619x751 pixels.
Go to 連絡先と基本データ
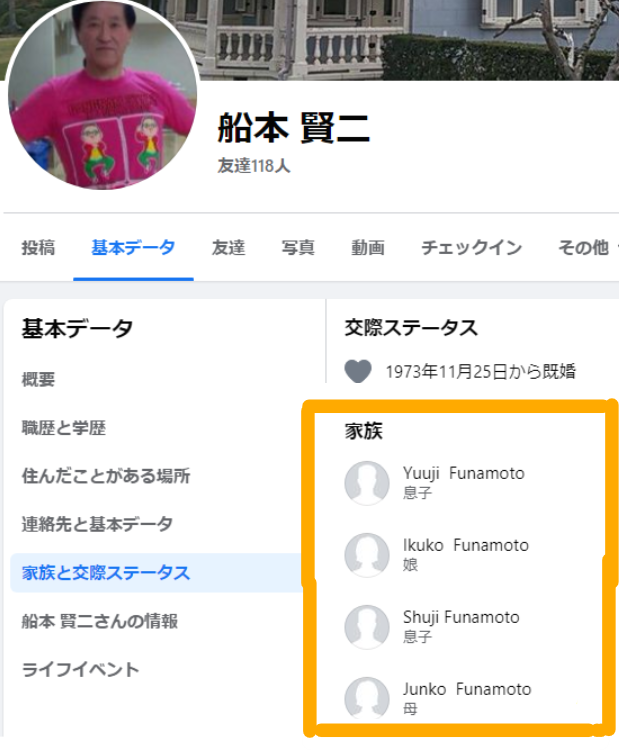point(97,524)
